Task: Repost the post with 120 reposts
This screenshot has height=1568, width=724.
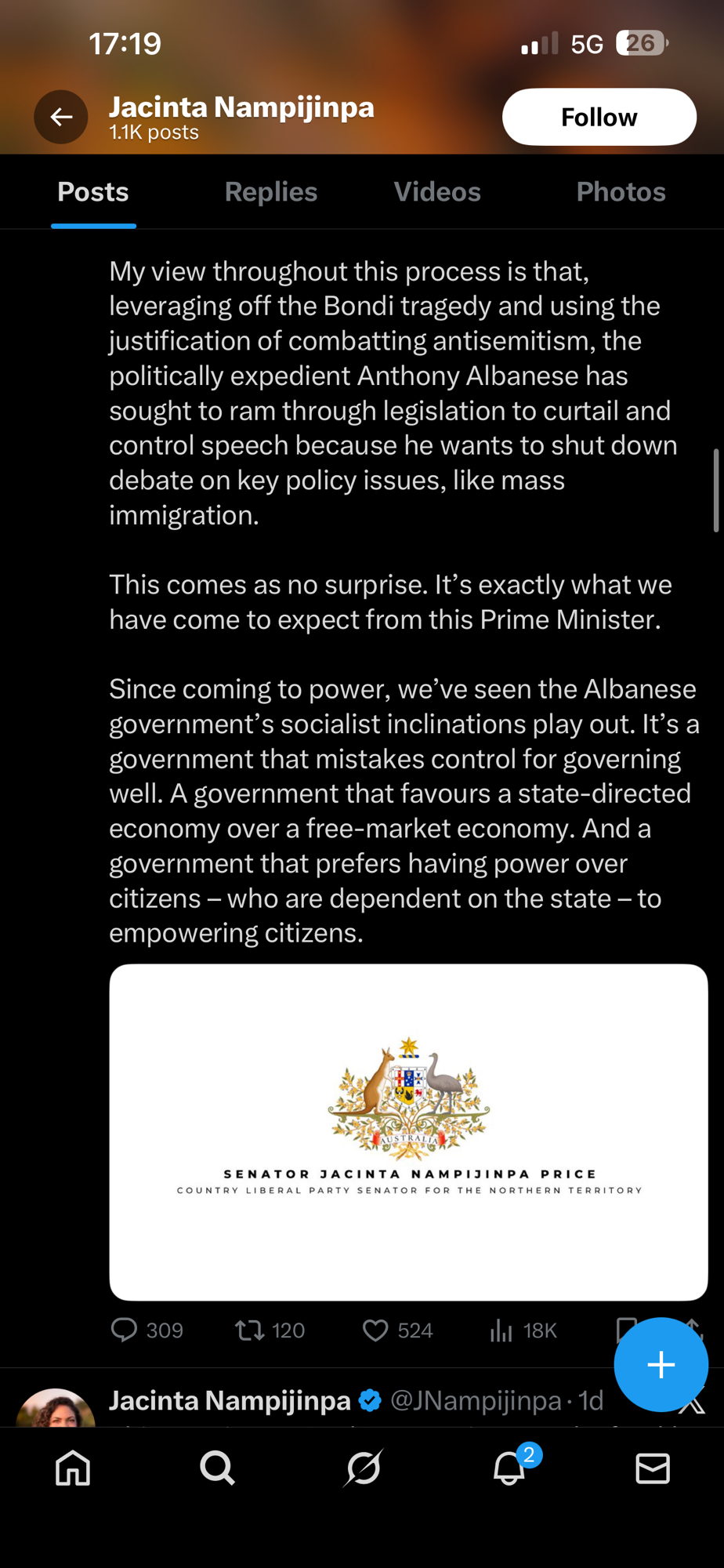Action: click(250, 1330)
